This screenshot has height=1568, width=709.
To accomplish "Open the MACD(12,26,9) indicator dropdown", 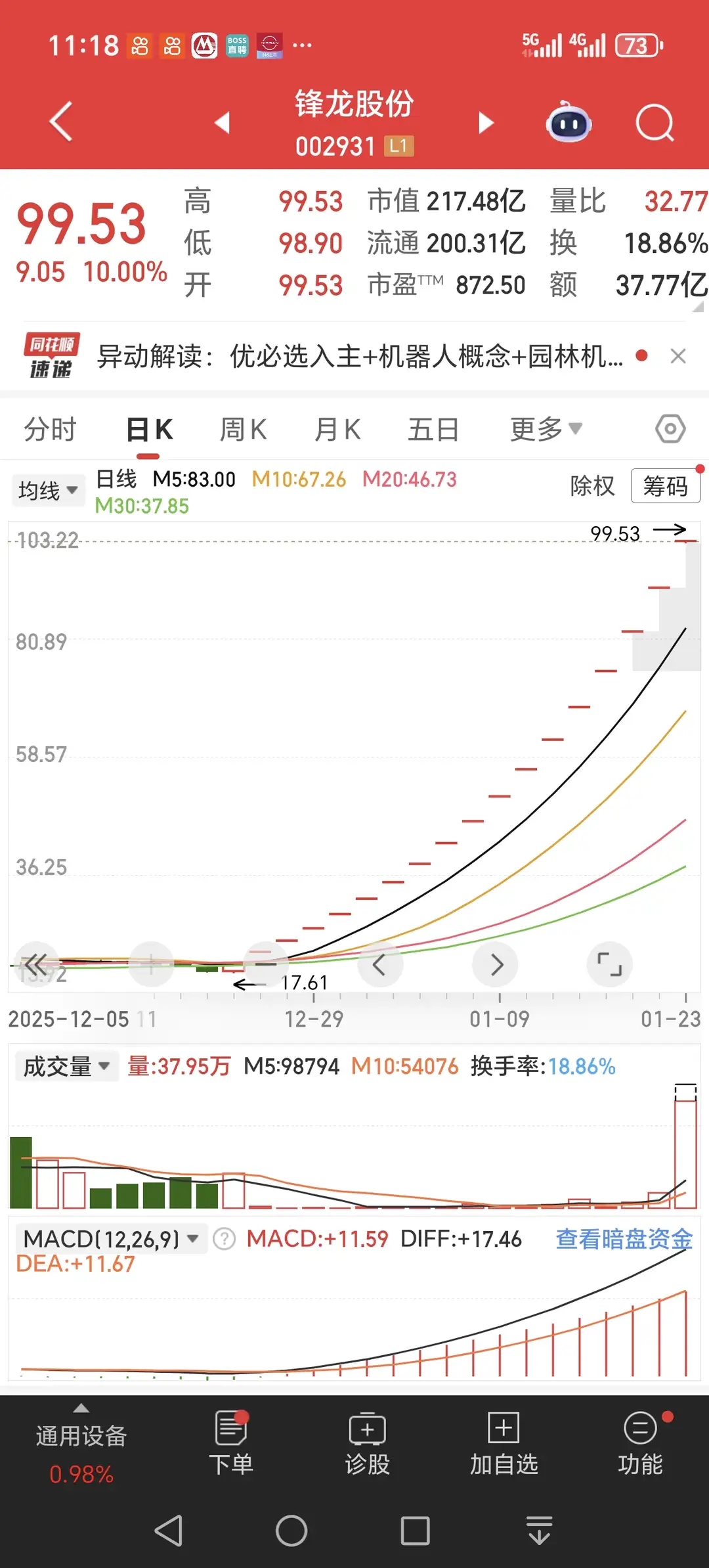I will point(108,1238).
